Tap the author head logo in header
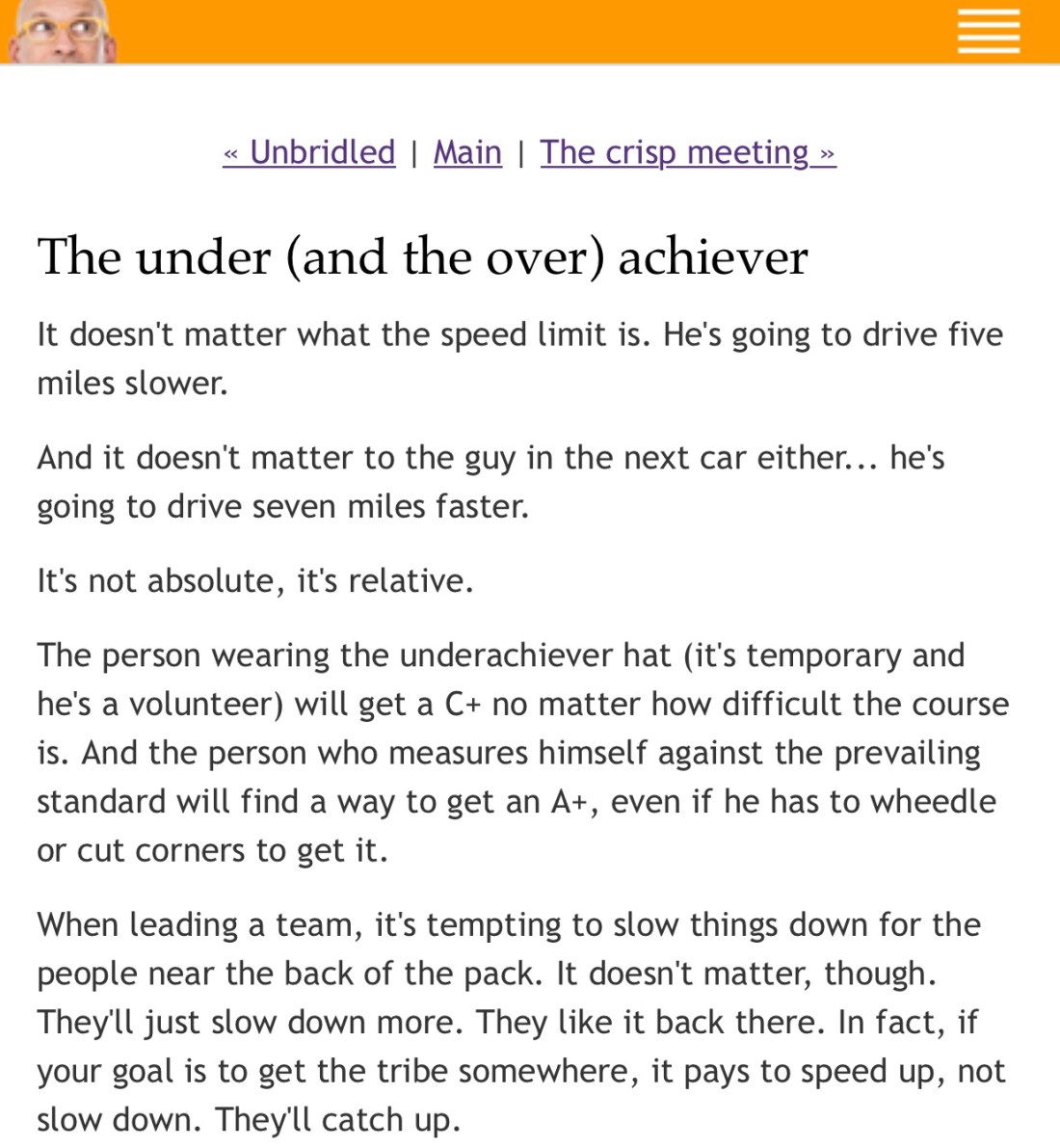Screen dimensions: 1060x1148 tap(62, 31)
